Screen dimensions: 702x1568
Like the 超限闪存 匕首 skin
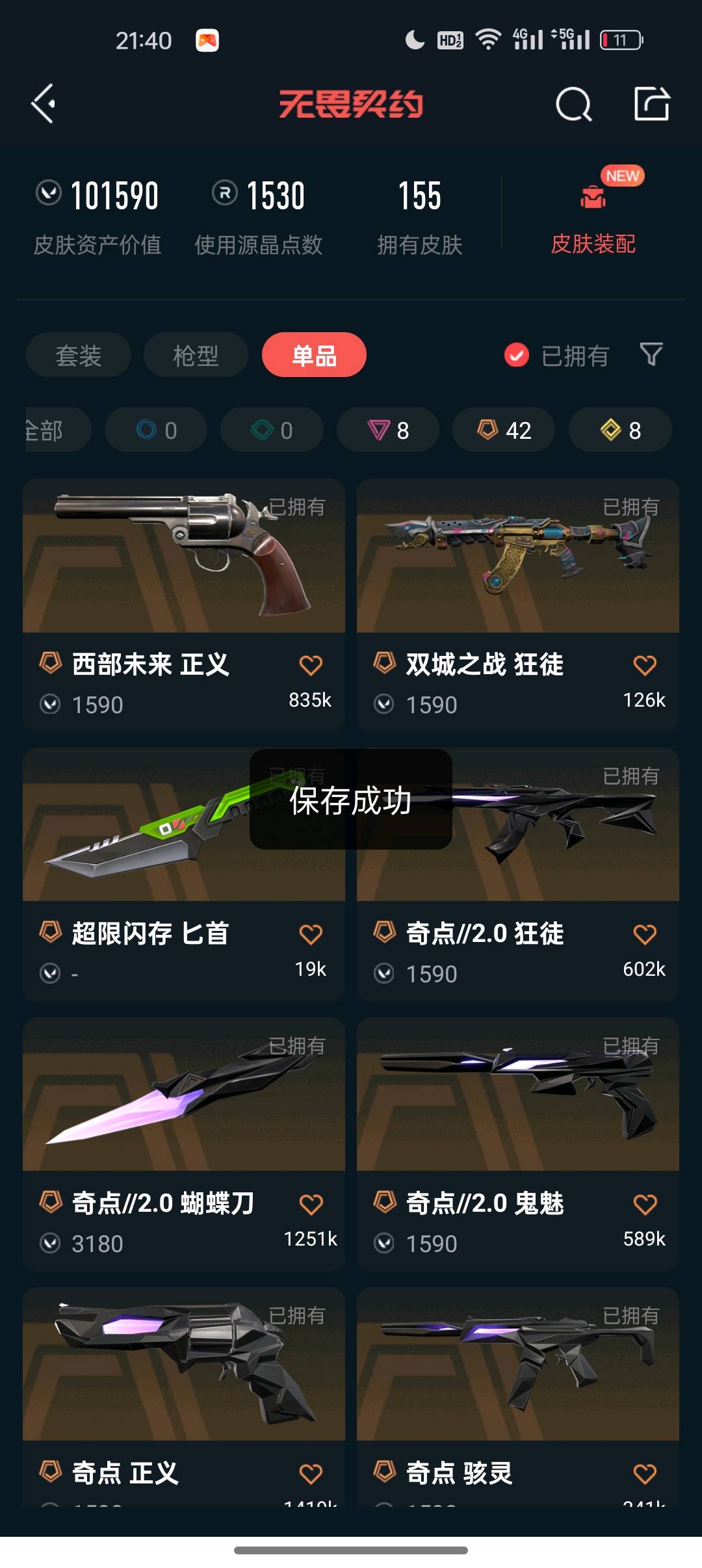[310, 935]
